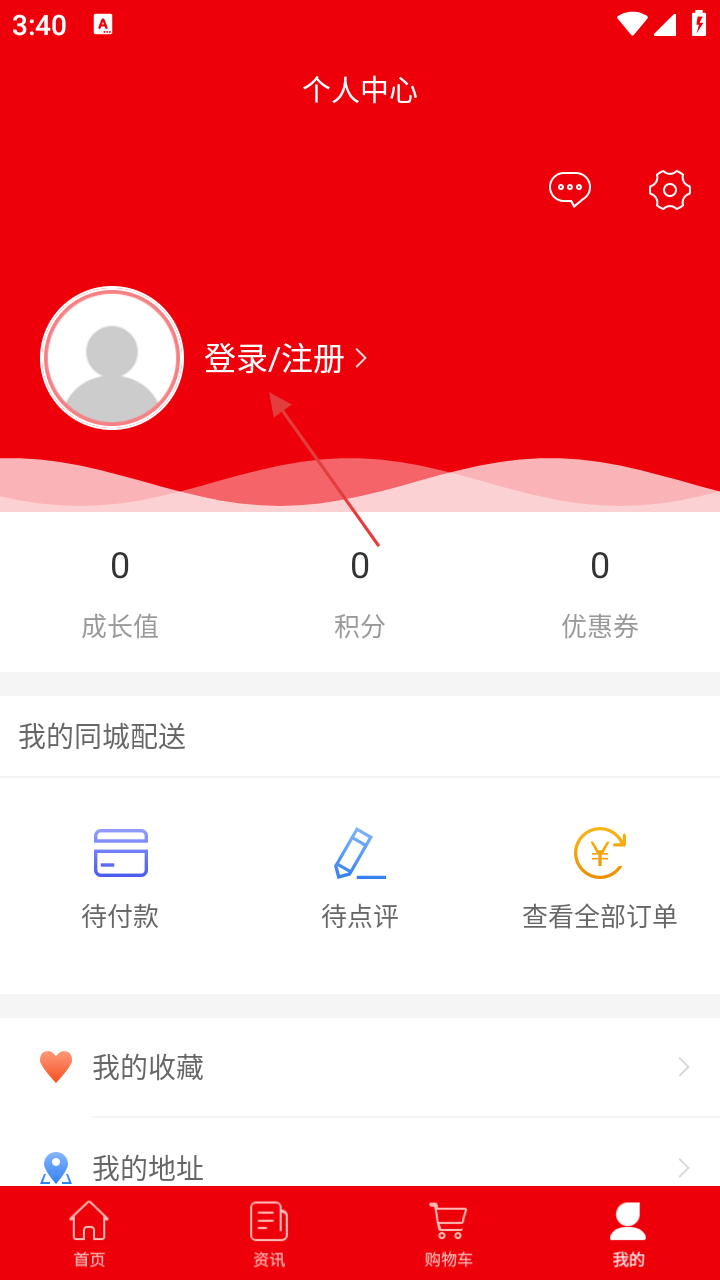Open the settings gear icon

point(669,189)
